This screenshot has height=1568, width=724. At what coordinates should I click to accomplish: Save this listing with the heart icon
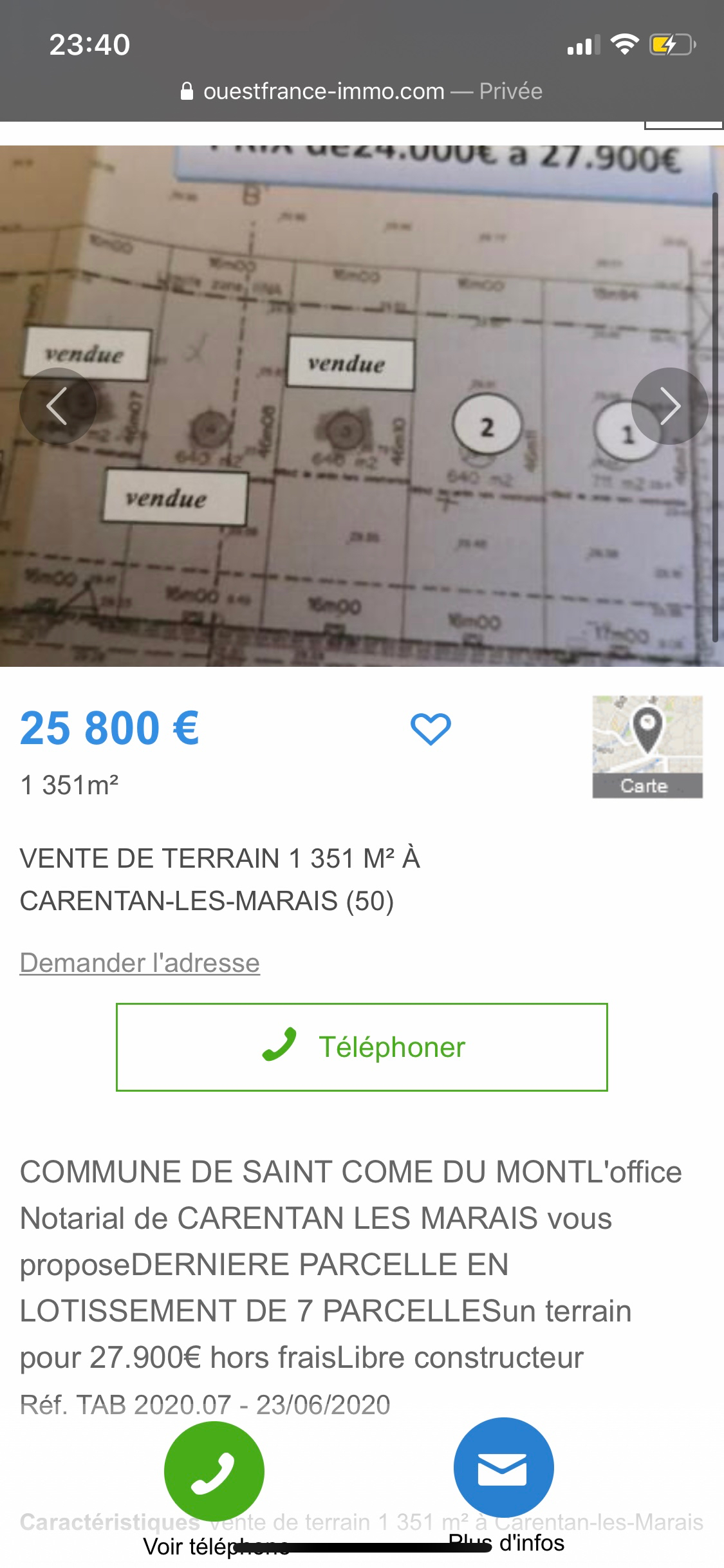click(431, 729)
